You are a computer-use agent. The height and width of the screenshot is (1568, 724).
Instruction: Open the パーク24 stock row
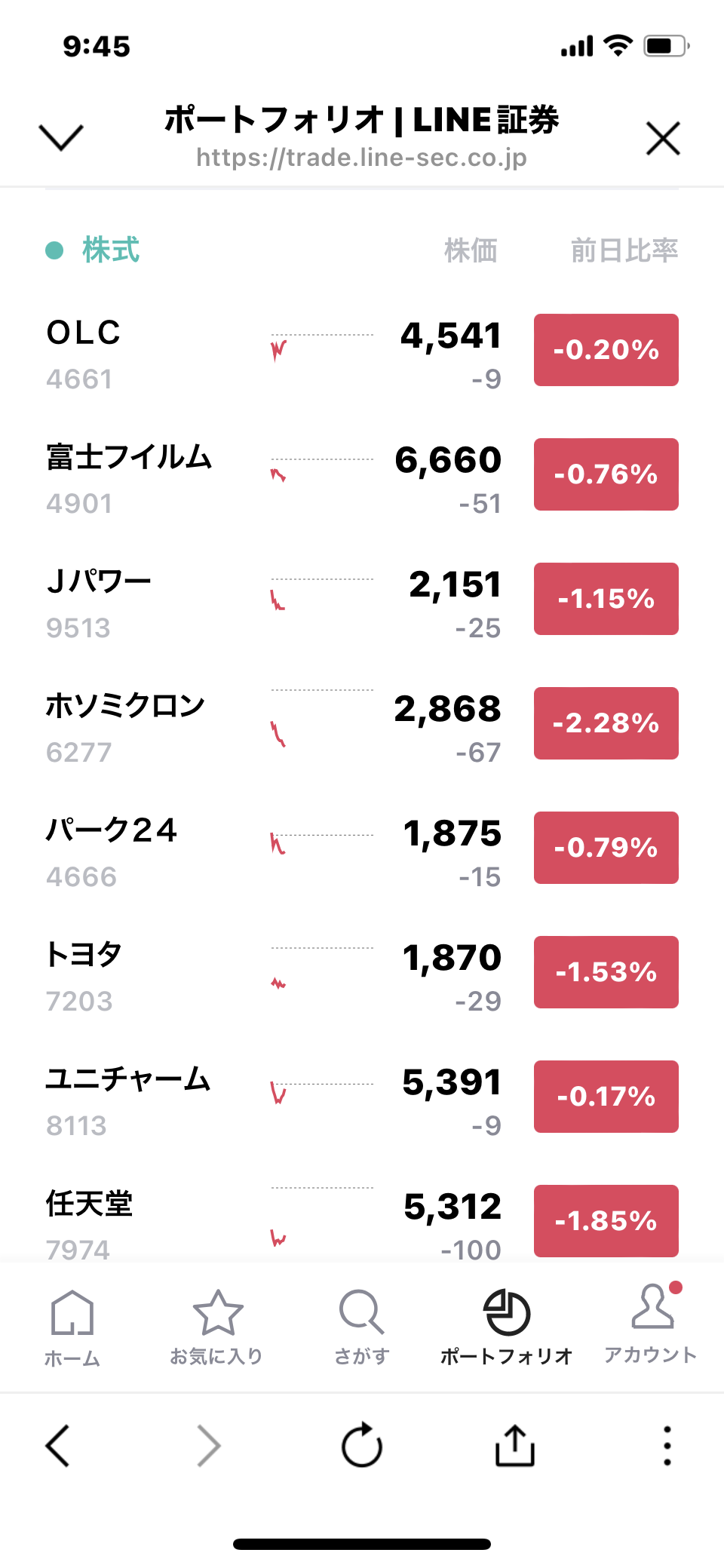[362, 848]
